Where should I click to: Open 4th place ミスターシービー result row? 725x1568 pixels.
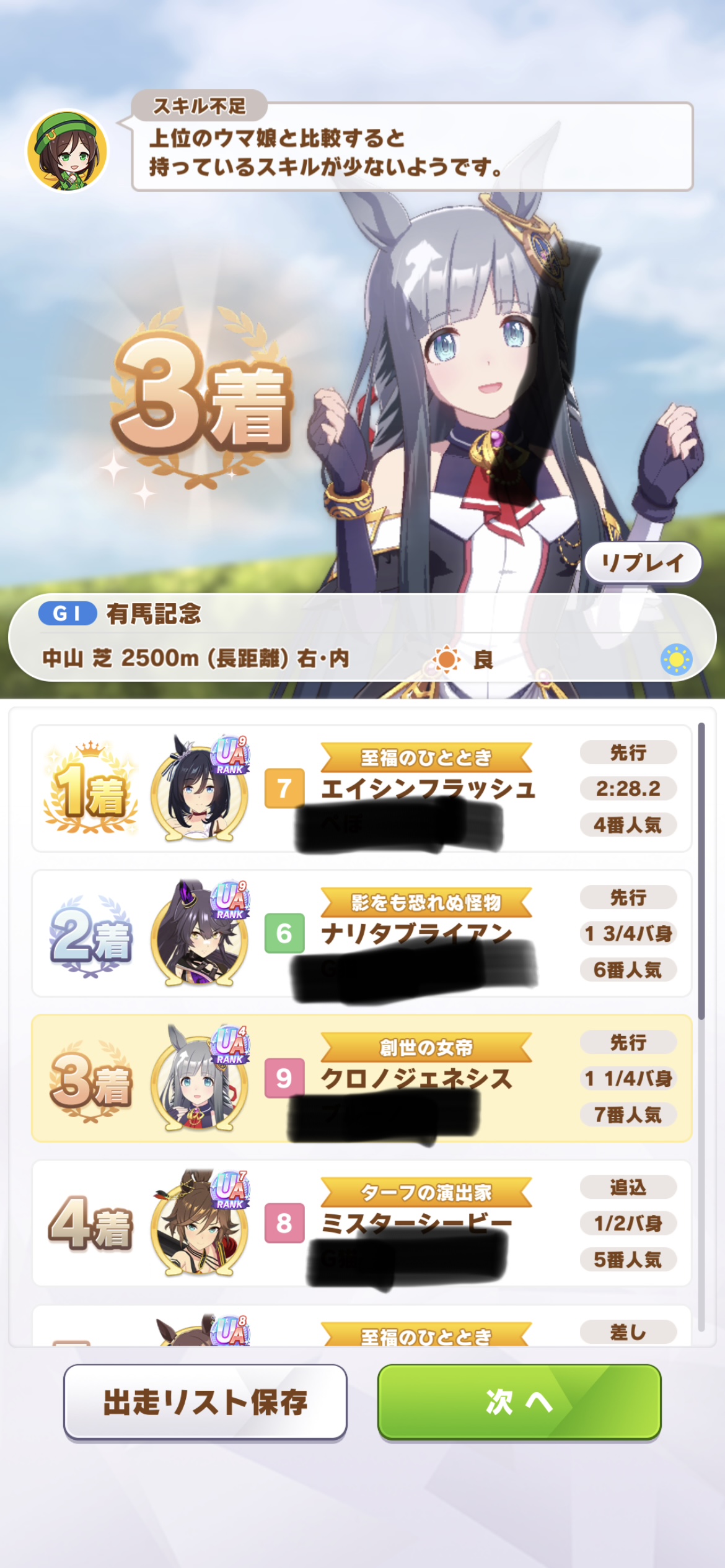pos(362,1222)
